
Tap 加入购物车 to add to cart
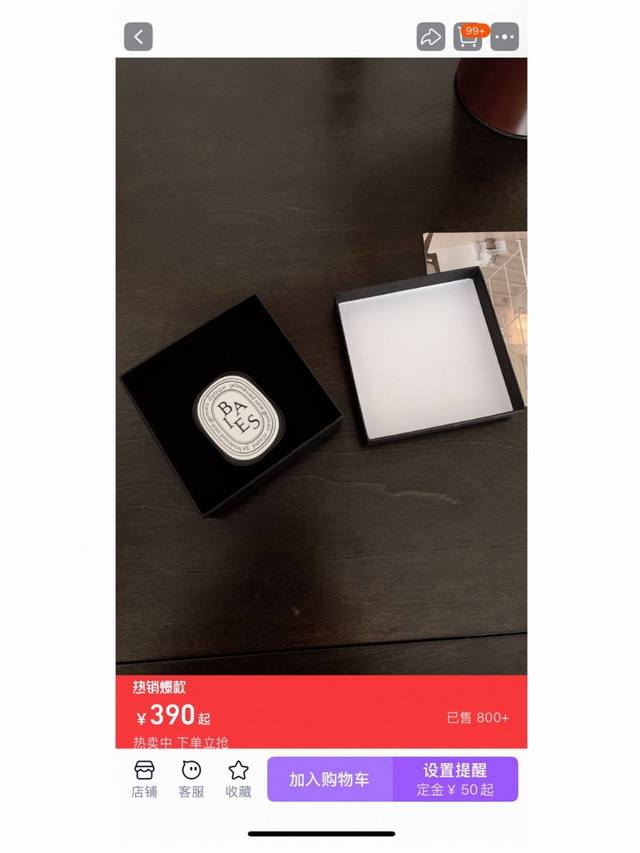click(x=329, y=779)
